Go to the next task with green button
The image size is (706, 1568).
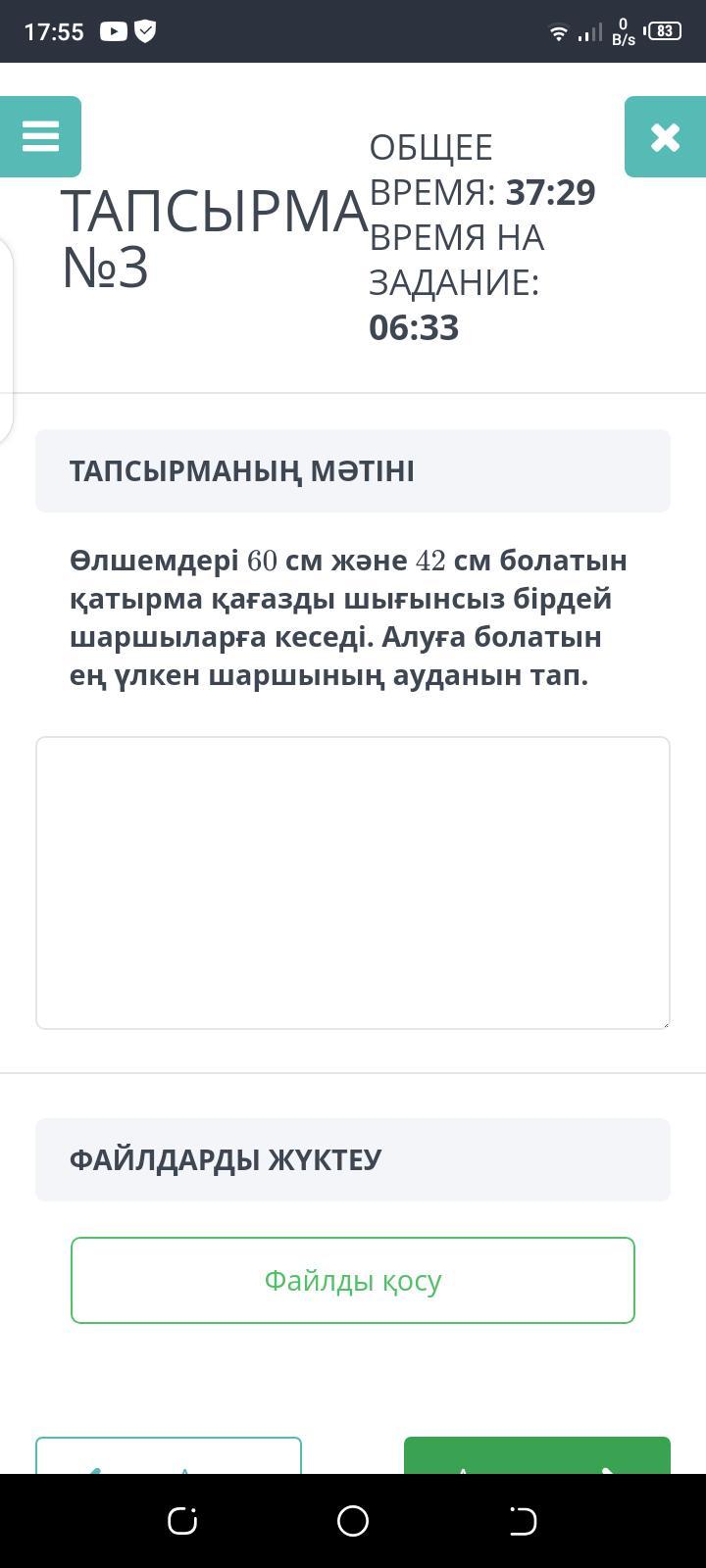536,1456
